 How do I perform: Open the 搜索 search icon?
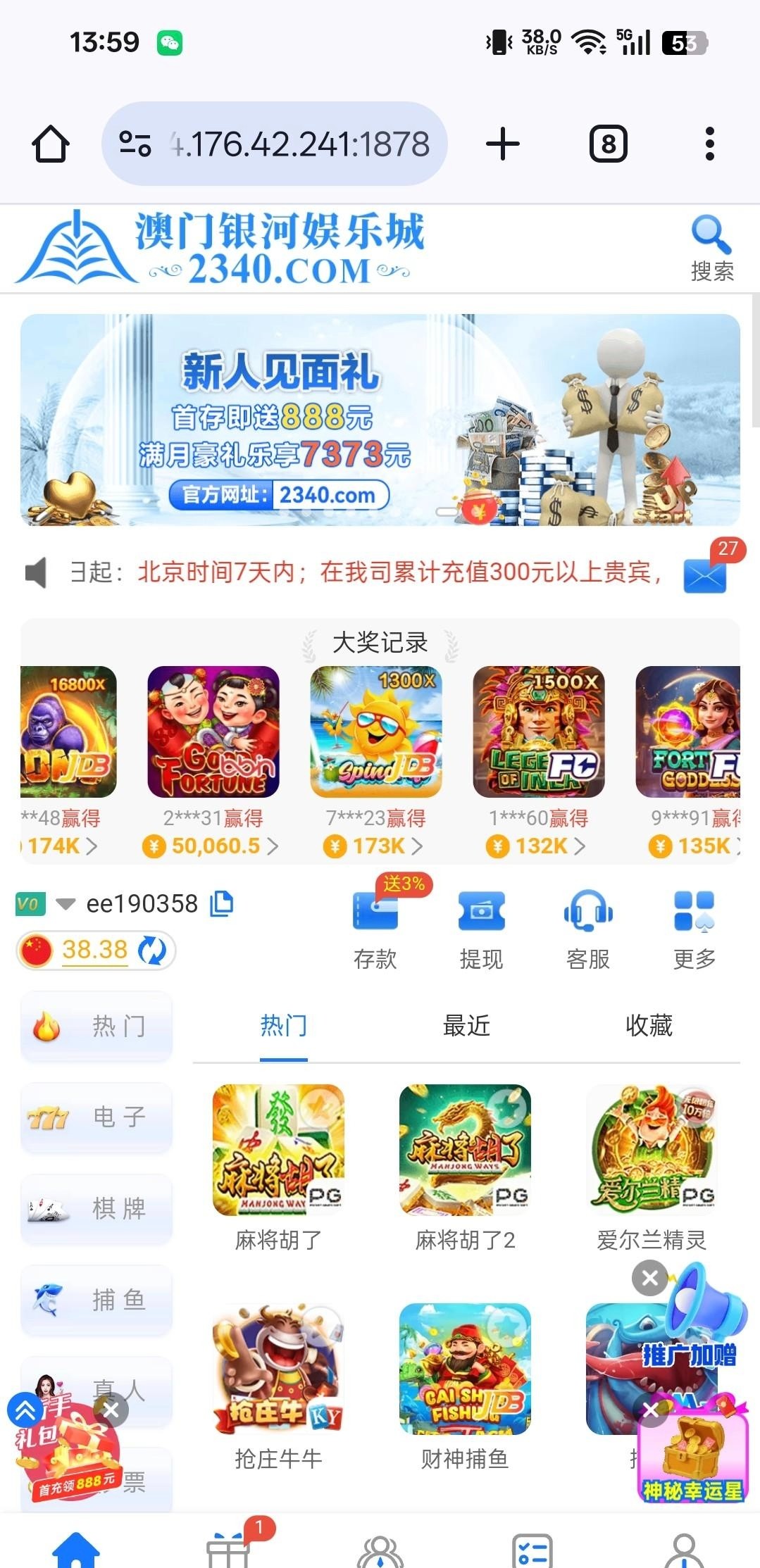point(711,246)
